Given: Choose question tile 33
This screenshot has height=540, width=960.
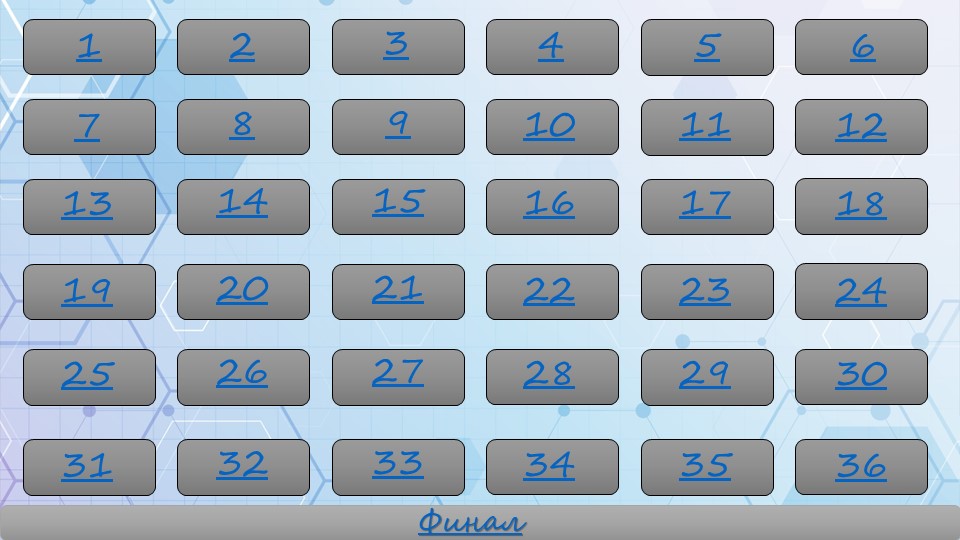Looking at the screenshot, I should point(398,465).
